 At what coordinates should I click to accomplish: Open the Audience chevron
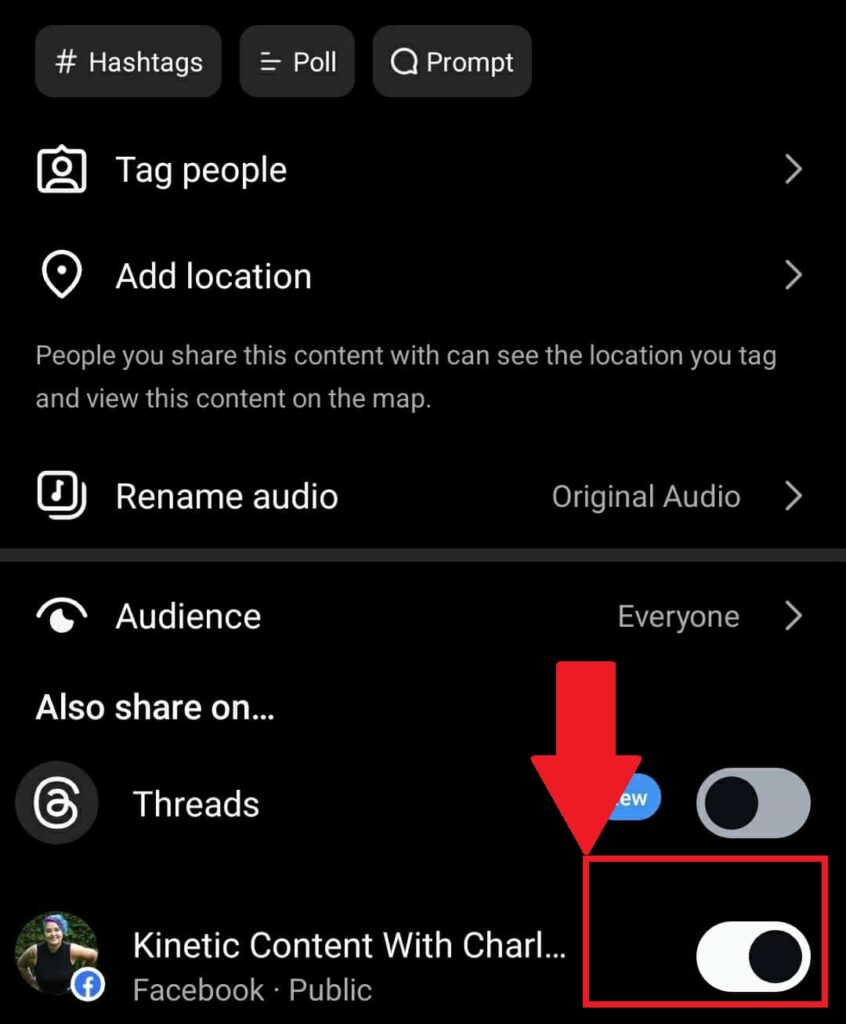point(793,617)
